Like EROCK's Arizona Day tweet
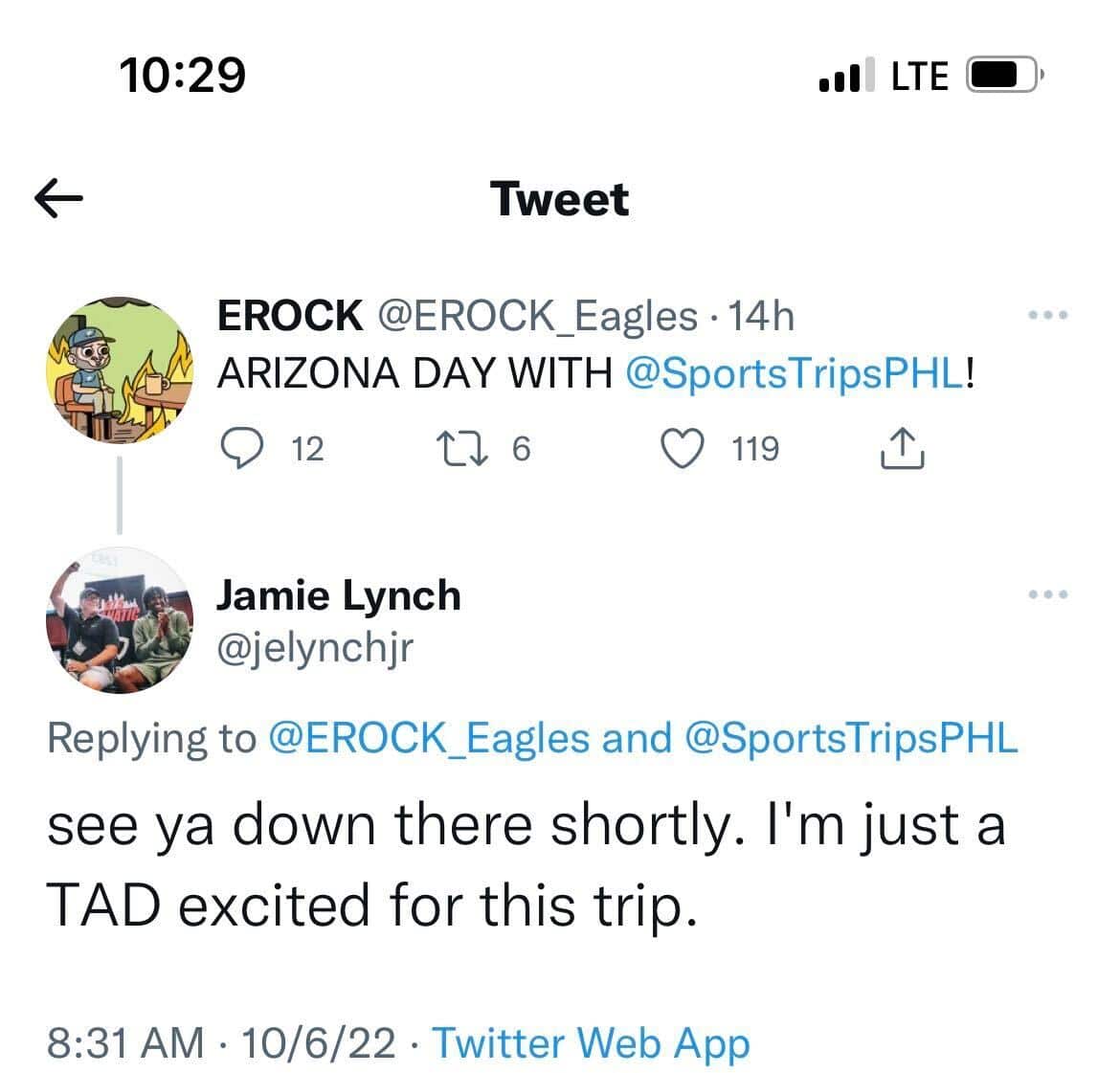Image resolution: width=1120 pixels, height=1073 pixels. [682, 448]
